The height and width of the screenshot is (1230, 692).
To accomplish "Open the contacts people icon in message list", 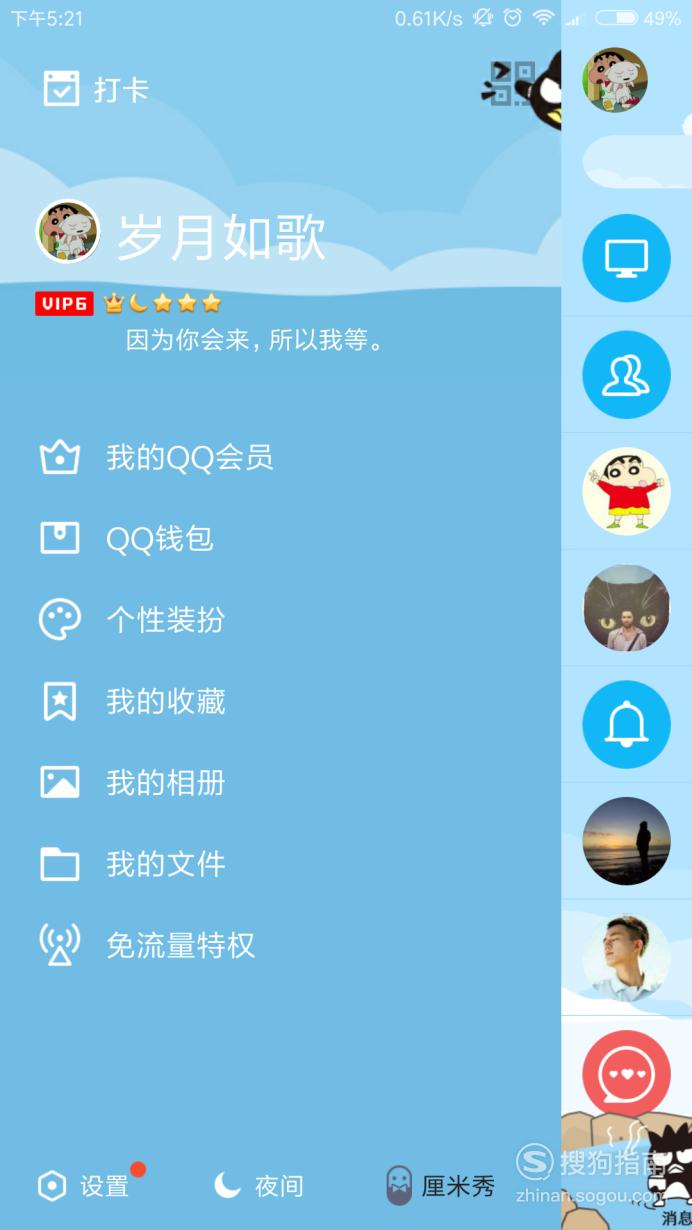I will pos(626,375).
